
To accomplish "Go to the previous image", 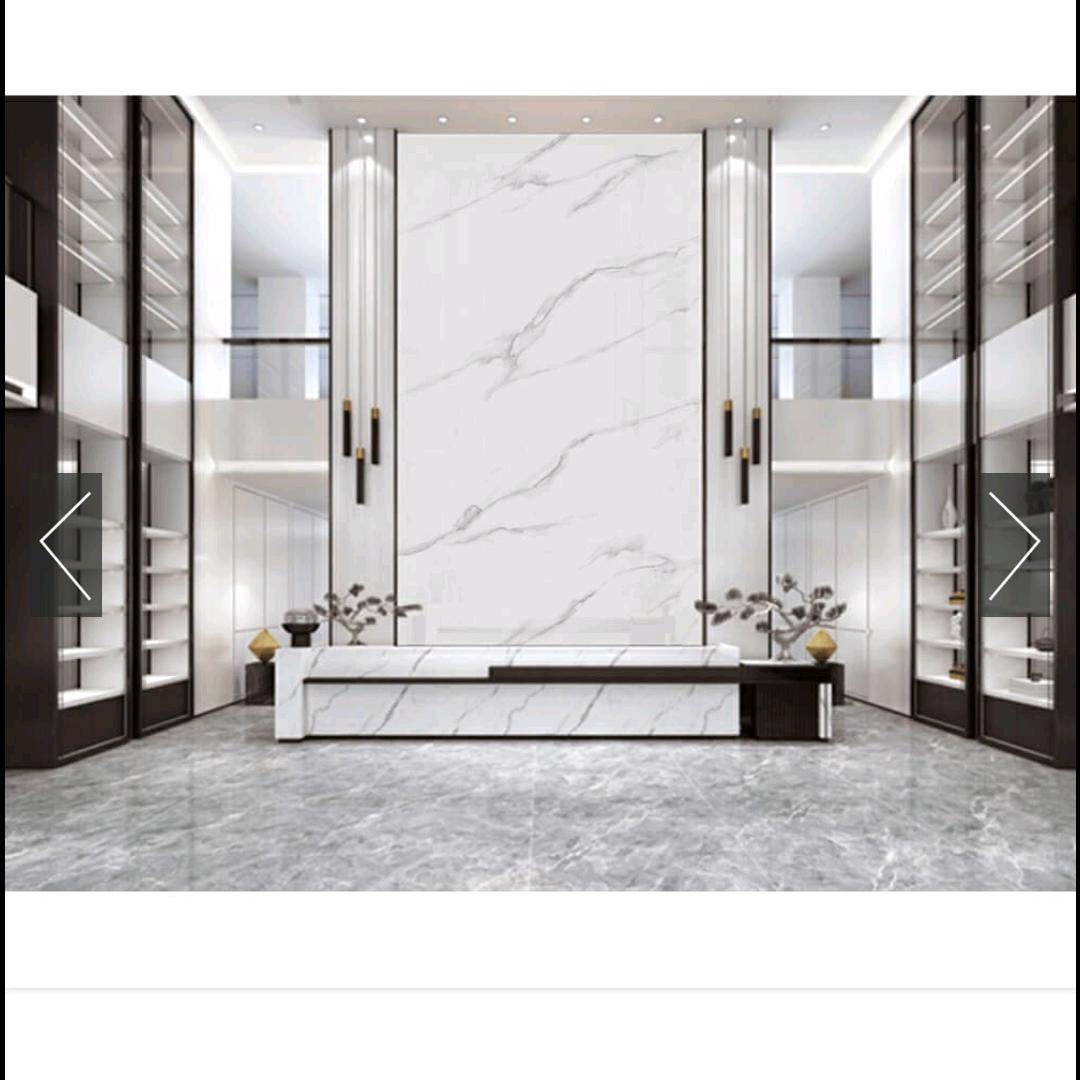I will (66, 545).
